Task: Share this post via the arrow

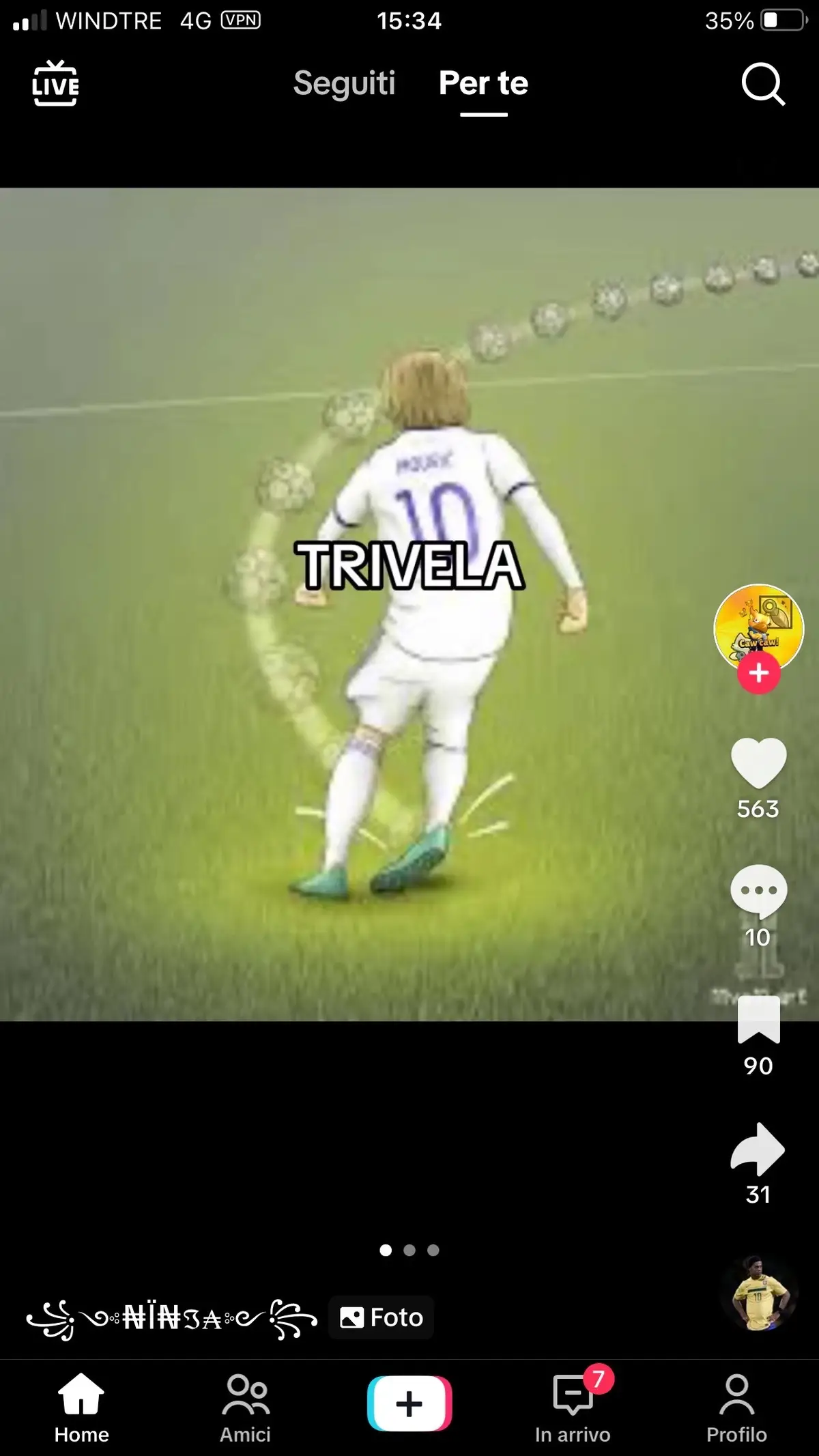Action: [x=758, y=1149]
